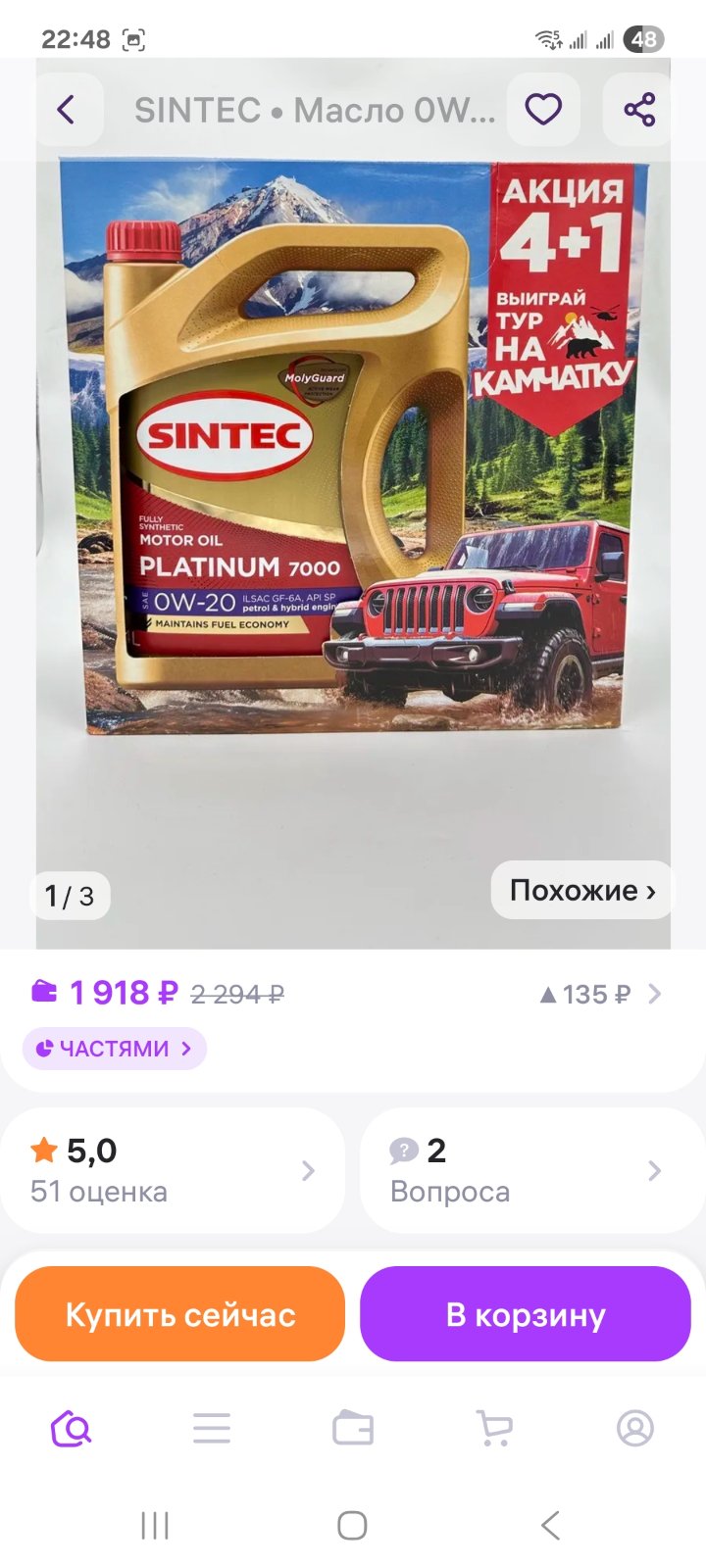Open the 2 Вопроса questions card
This screenshot has height=1568, width=706.
click(532, 1170)
